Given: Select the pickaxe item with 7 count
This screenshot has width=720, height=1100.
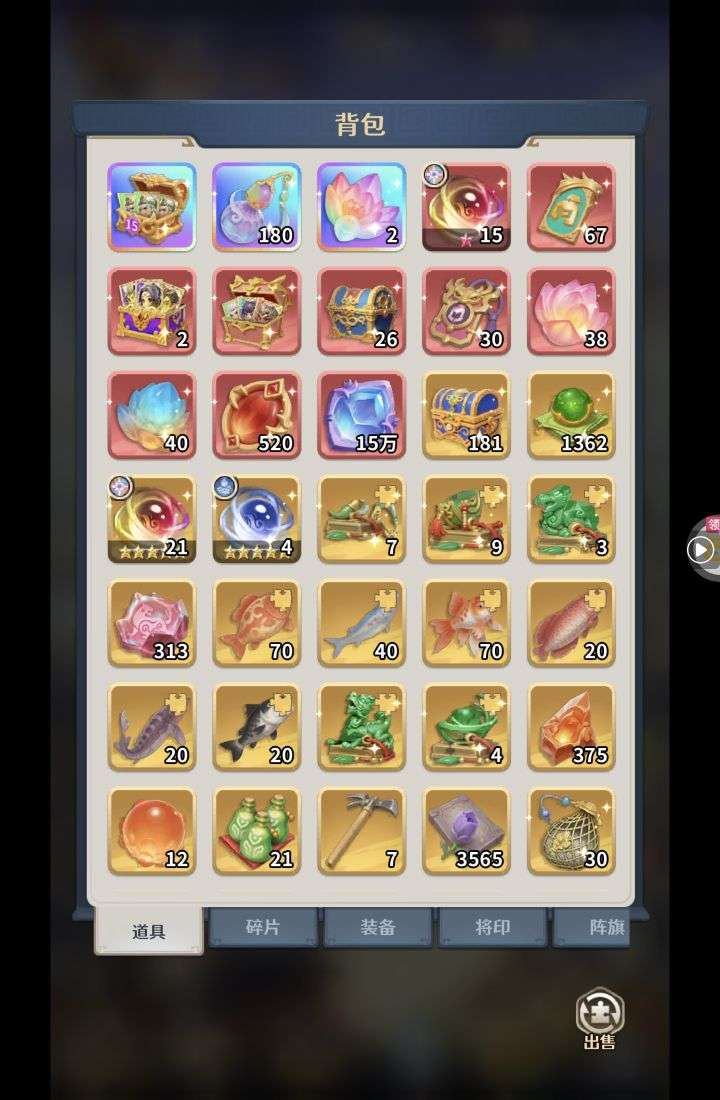Looking at the screenshot, I should click(x=361, y=831).
